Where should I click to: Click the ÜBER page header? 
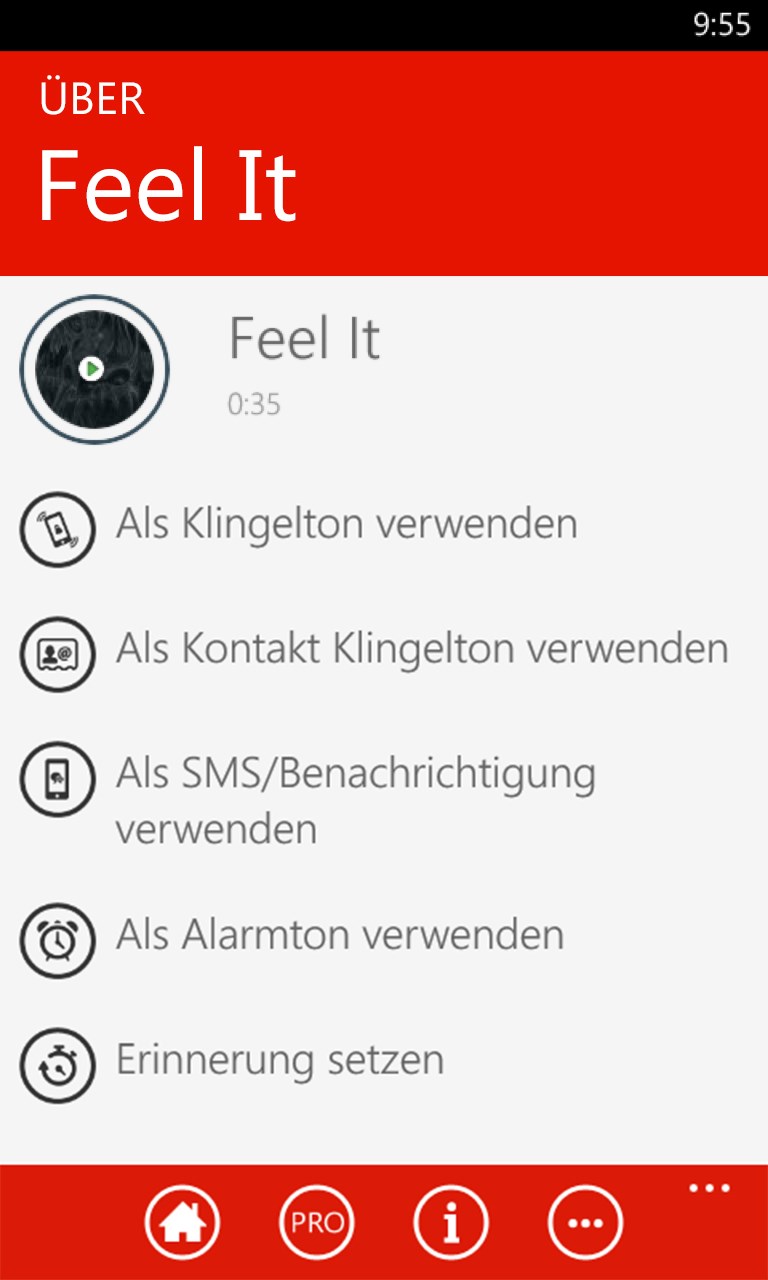(x=91, y=99)
